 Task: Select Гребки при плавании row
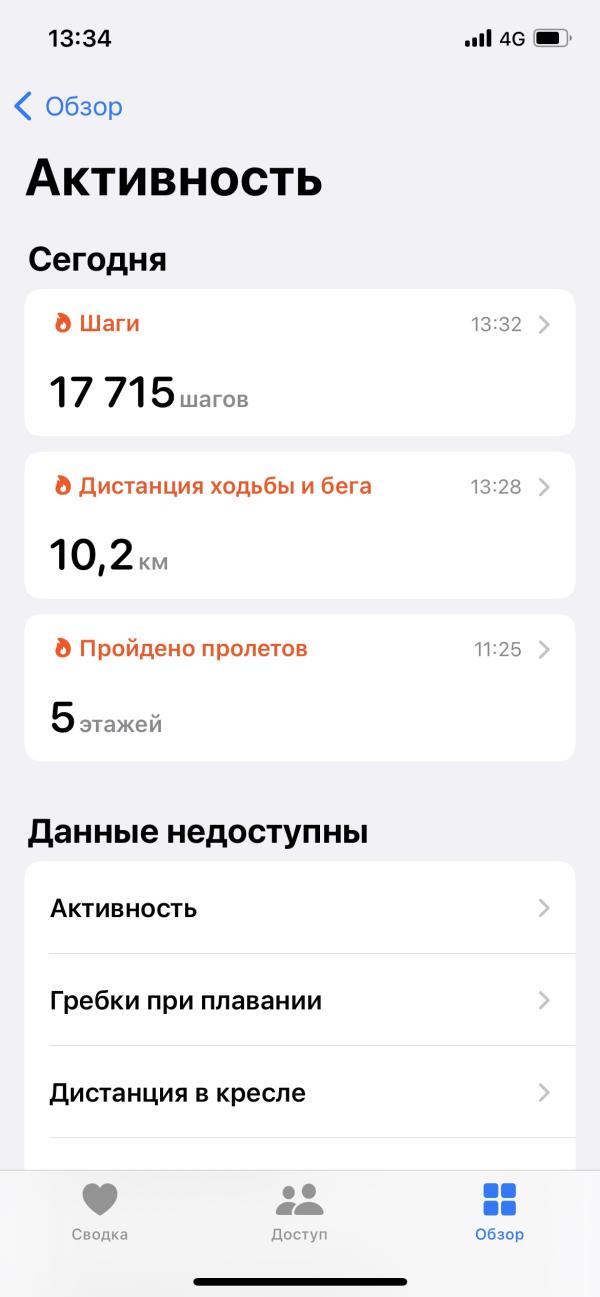click(300, 1000)
